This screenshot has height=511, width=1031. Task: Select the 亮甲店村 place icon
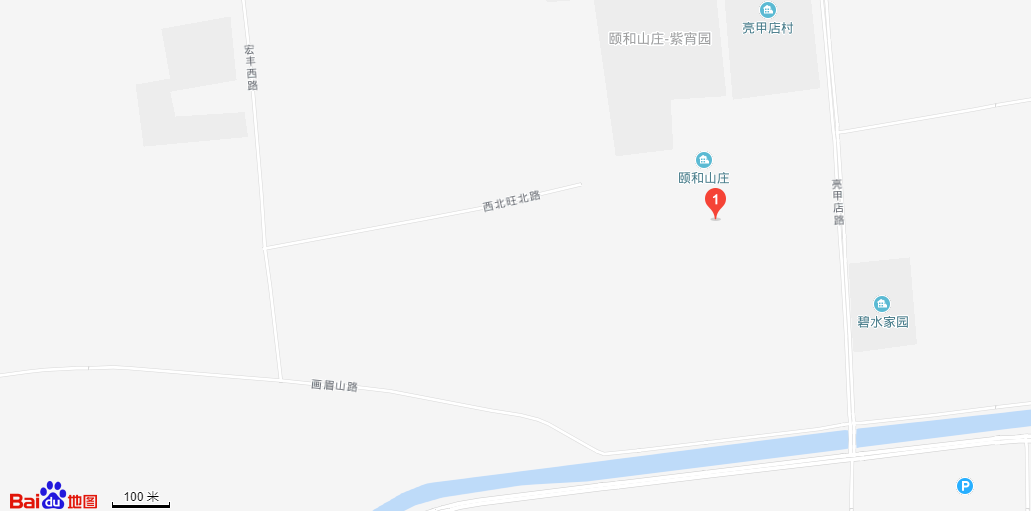767,10
